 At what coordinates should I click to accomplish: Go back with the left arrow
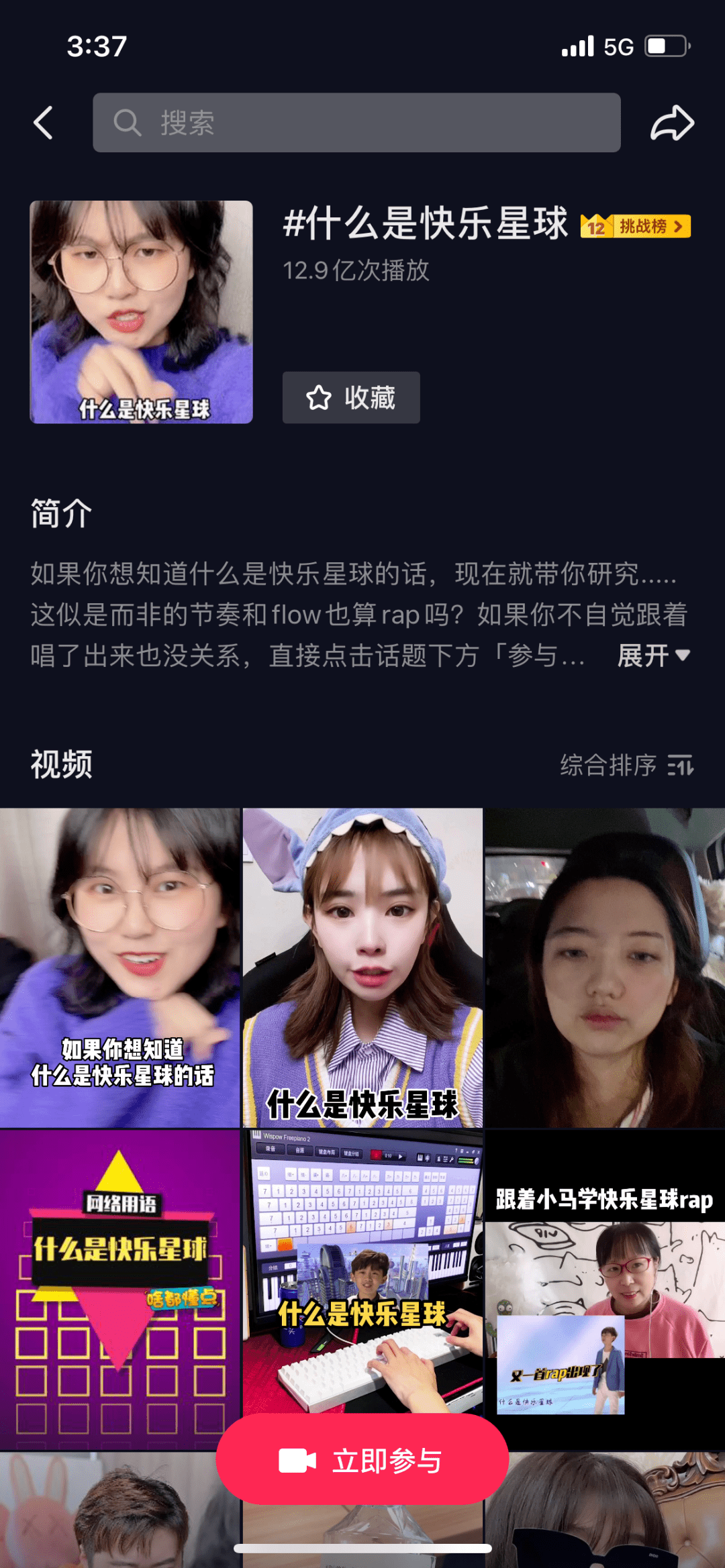pos(44,123)
